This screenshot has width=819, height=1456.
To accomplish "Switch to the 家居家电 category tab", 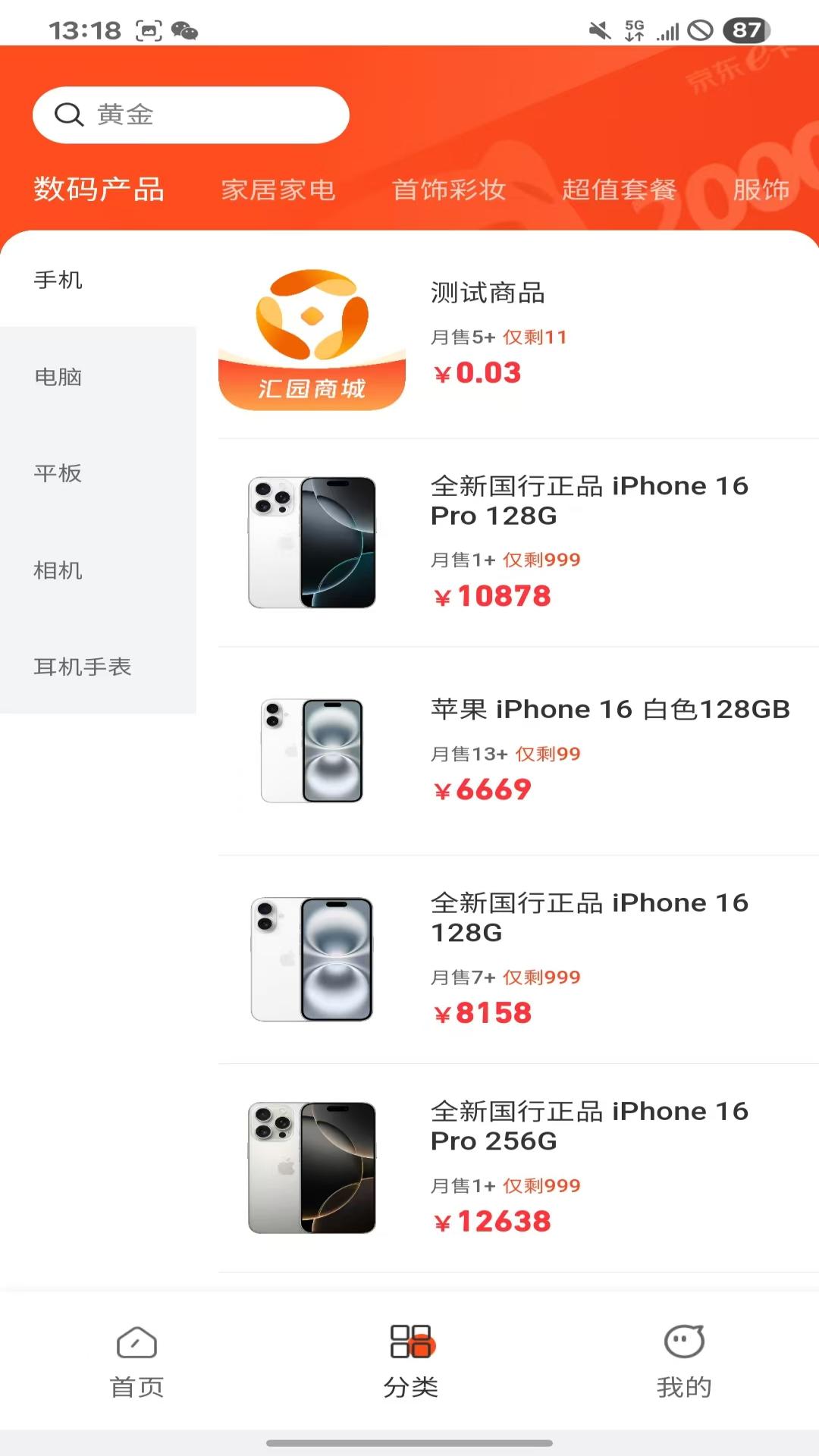I will pyautogui.click(x=277, y=191).
